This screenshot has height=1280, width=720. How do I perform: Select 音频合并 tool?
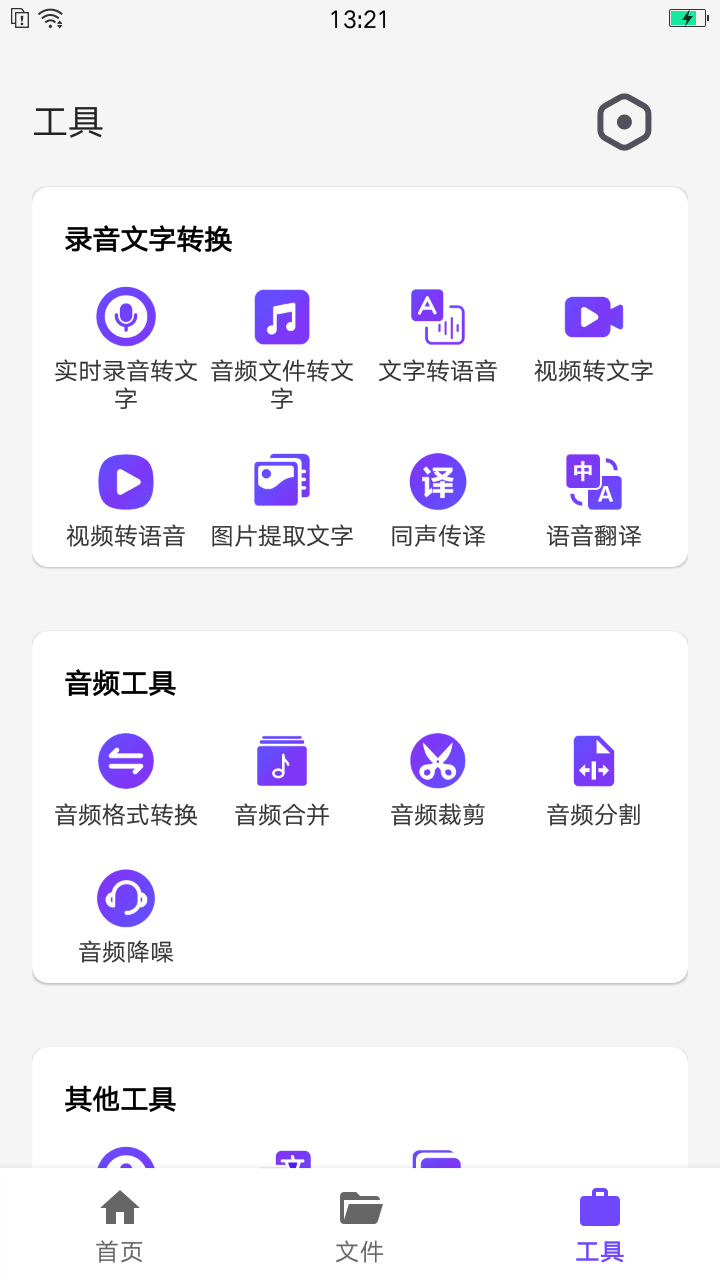point(282,761)
